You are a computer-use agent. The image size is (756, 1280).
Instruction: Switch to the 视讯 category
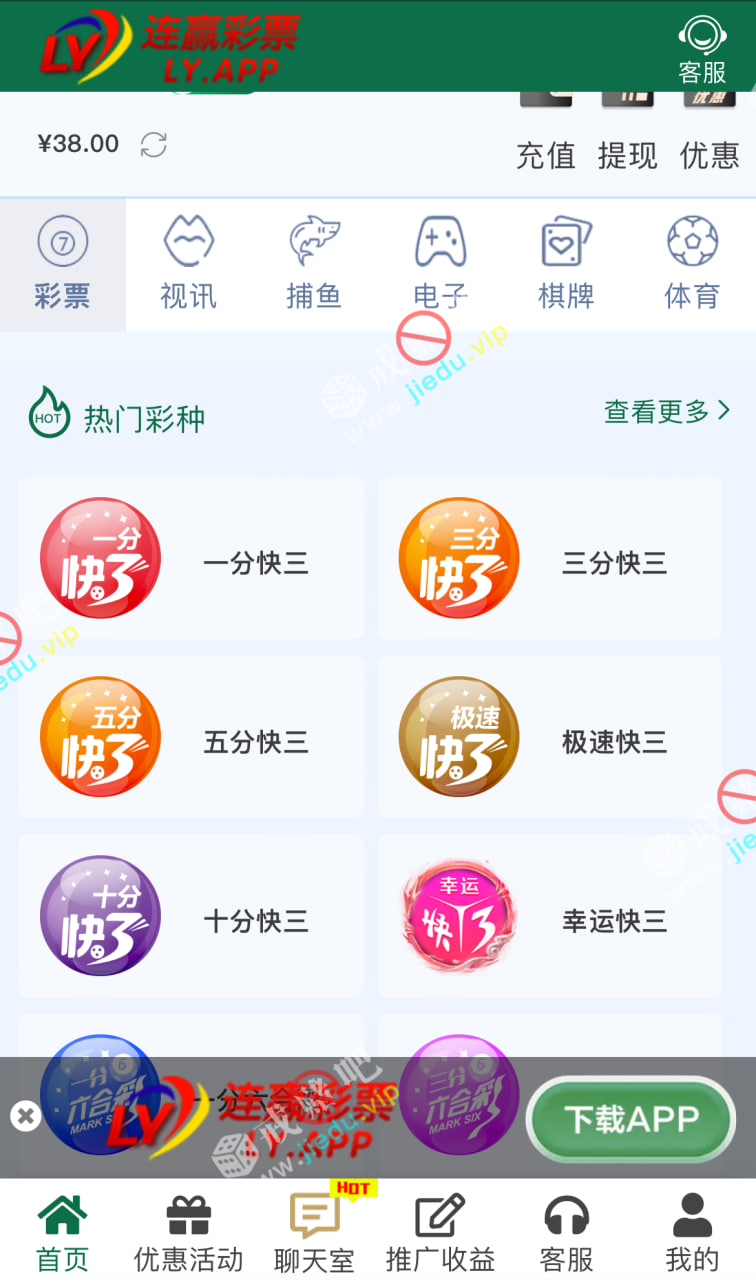coord(188,265)
